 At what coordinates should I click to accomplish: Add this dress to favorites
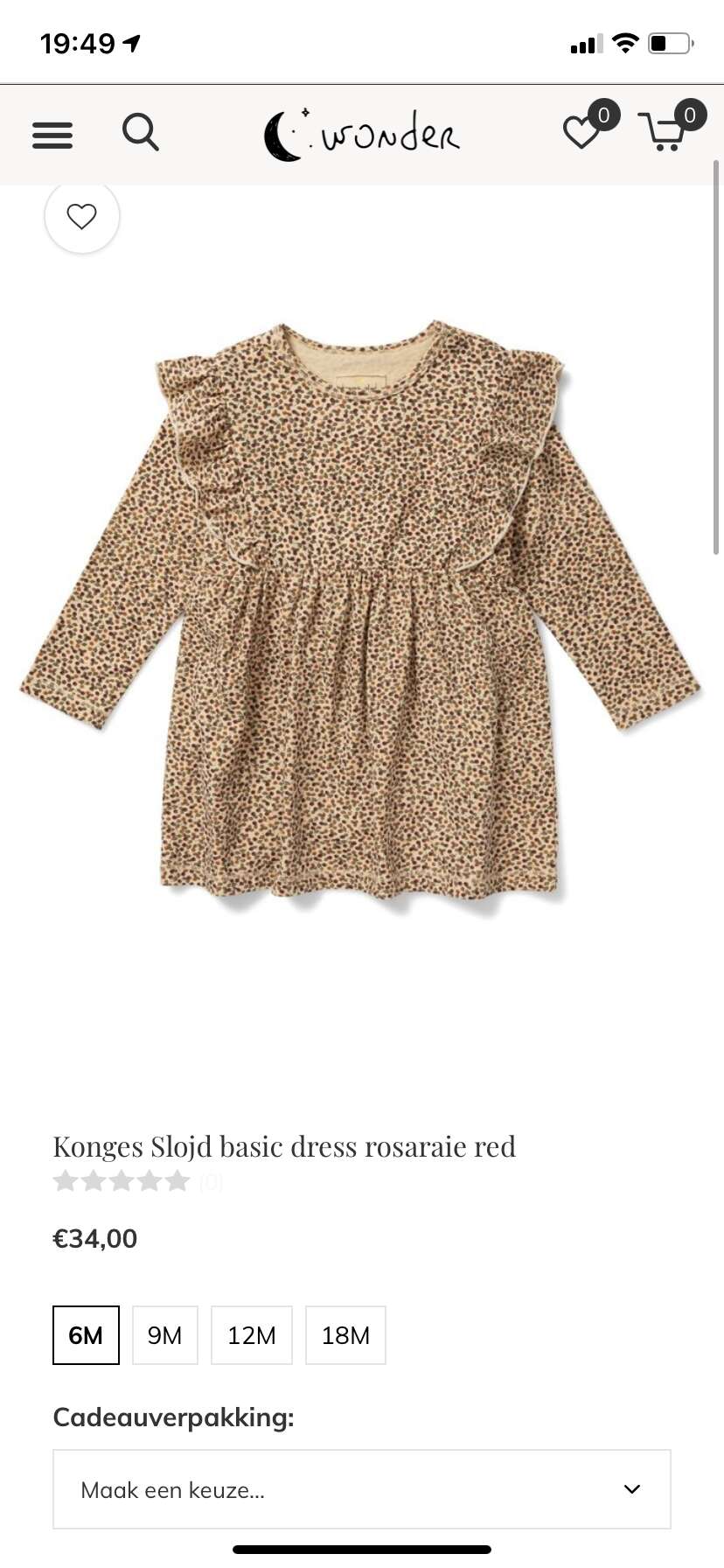(82, 216)
